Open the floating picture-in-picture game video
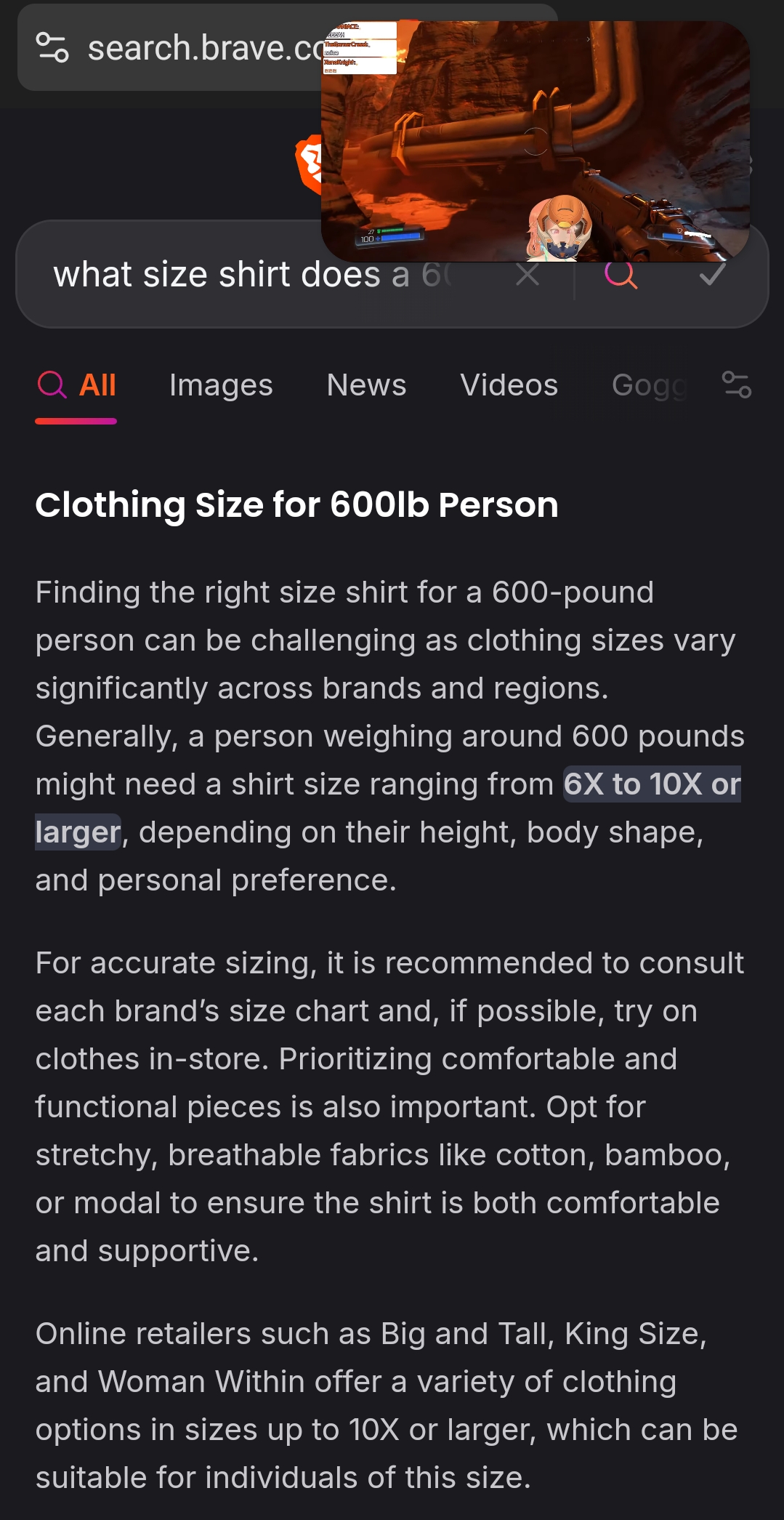The height and width of the screenshot is (1520, 784). (536, 141)
